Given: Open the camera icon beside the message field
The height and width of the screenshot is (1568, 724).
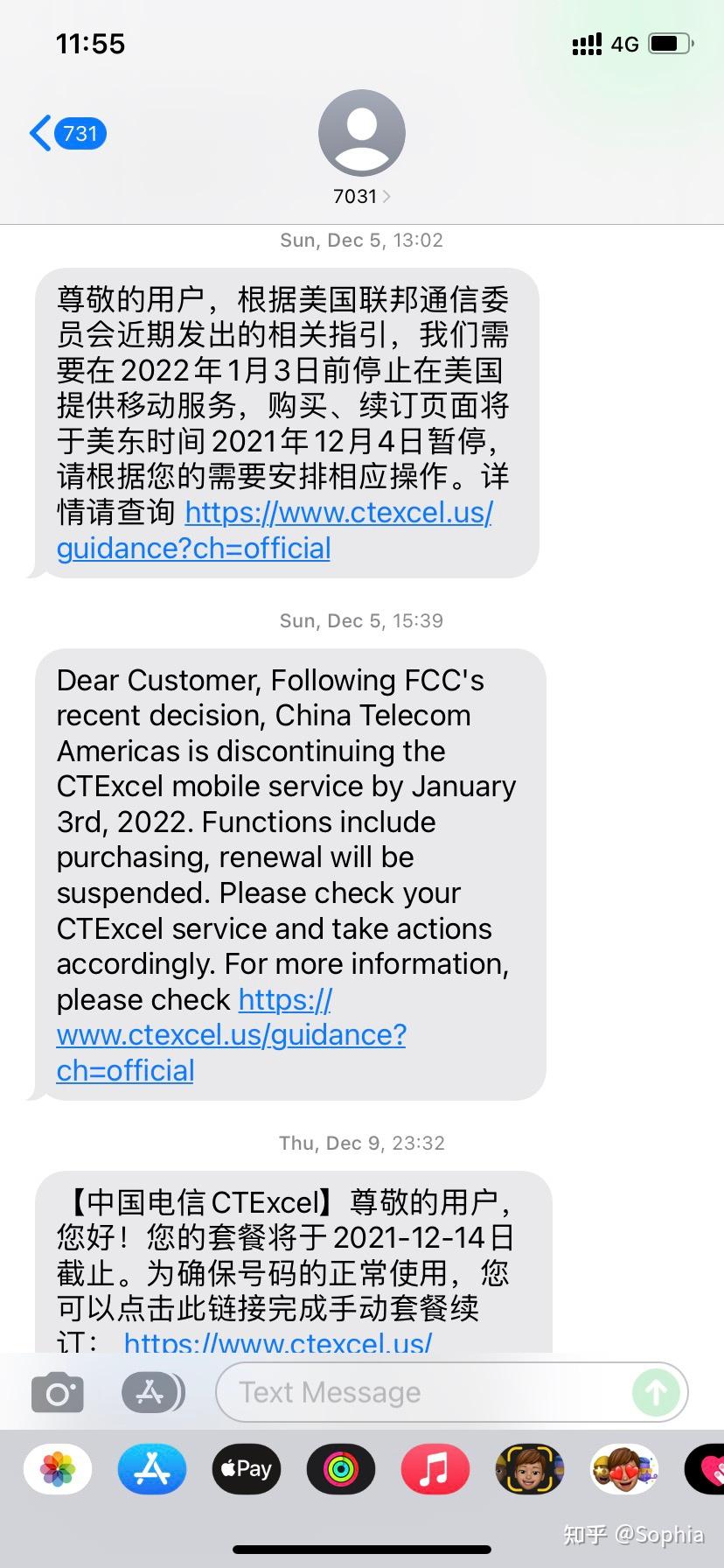Looking at the screenshot, I should [x=56, y=1391].
